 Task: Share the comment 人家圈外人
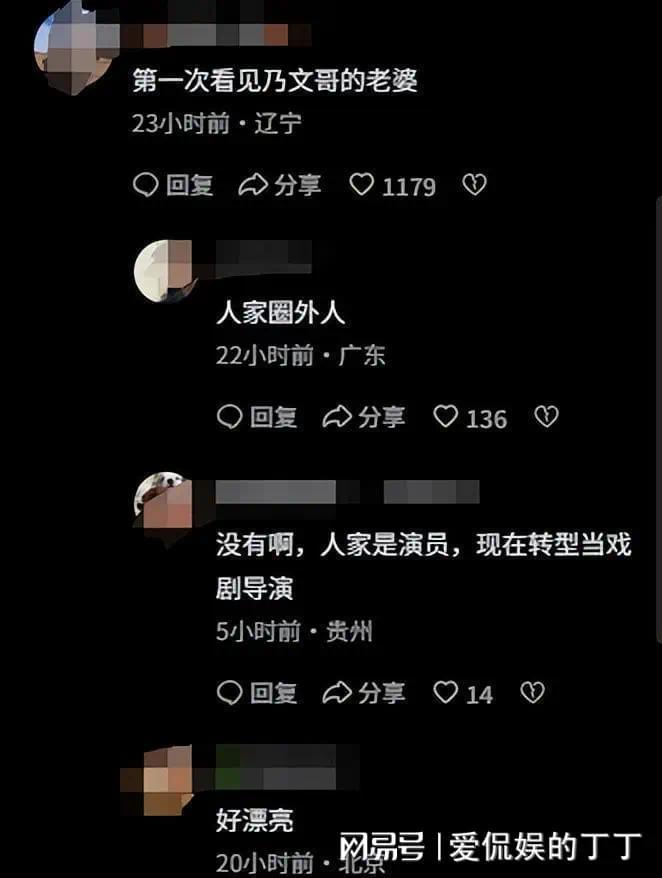(x=364, y=417)
